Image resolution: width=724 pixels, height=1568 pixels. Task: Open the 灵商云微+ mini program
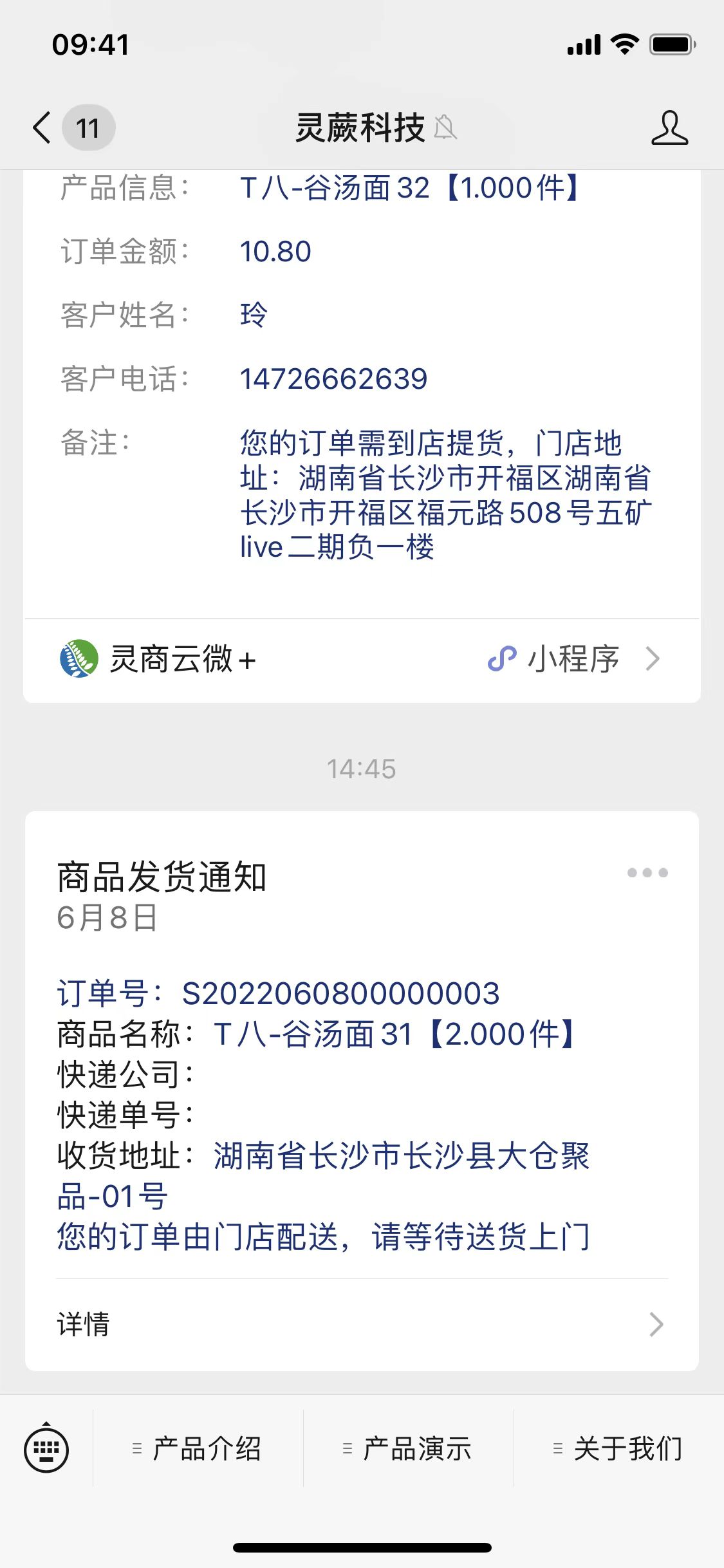(360, 659)
